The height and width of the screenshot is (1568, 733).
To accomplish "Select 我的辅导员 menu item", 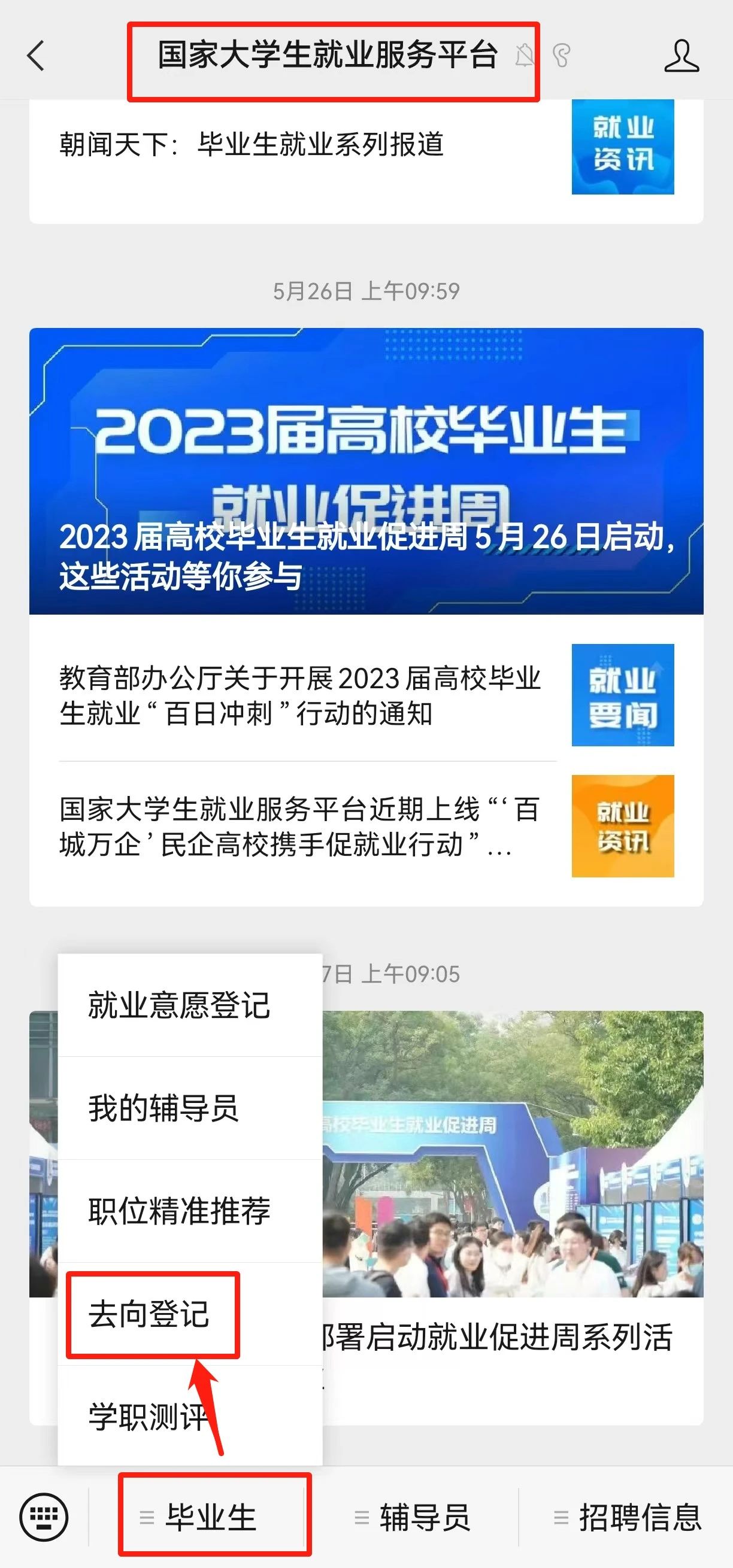I will pyautogui.click(x=163, y=1108).
